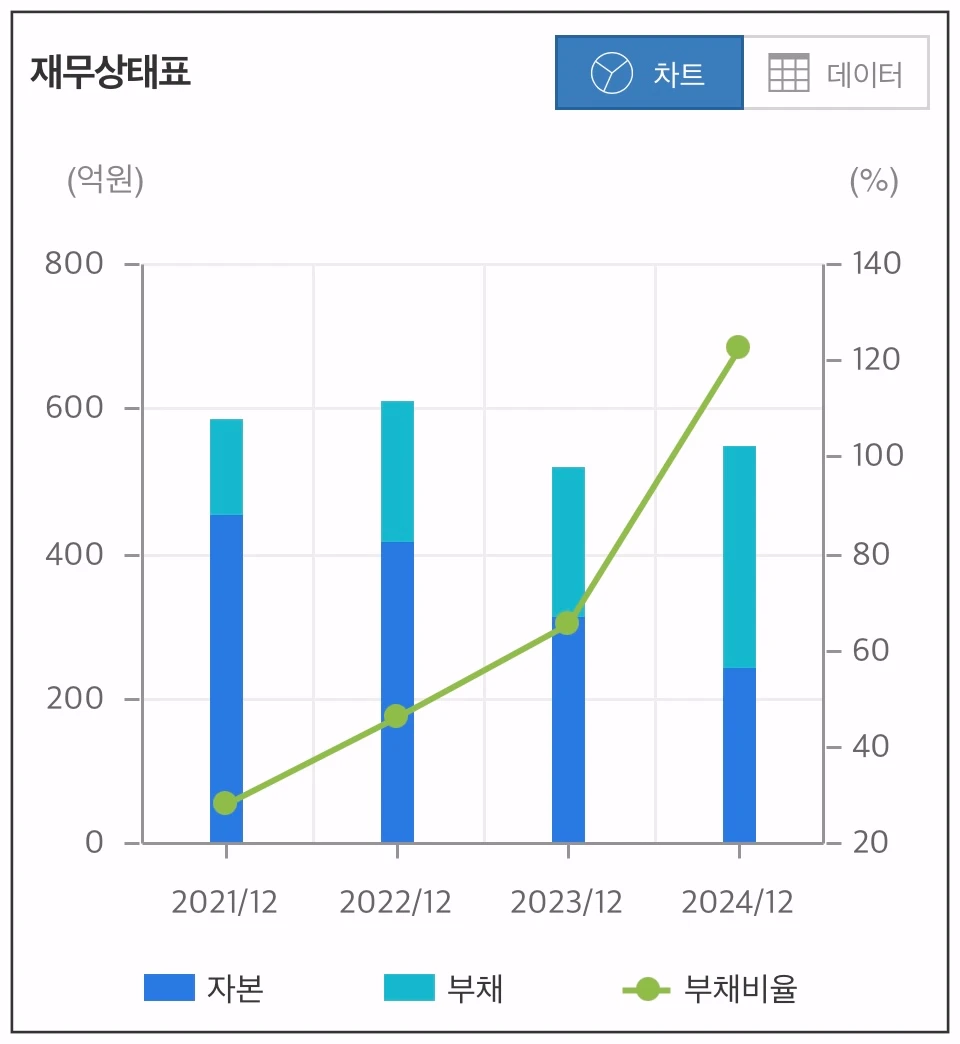Click the 부채비율 marker for 2021/12
Image resolution: width=960 pixels, height=1044 pixels.
[x=226, y=802]
